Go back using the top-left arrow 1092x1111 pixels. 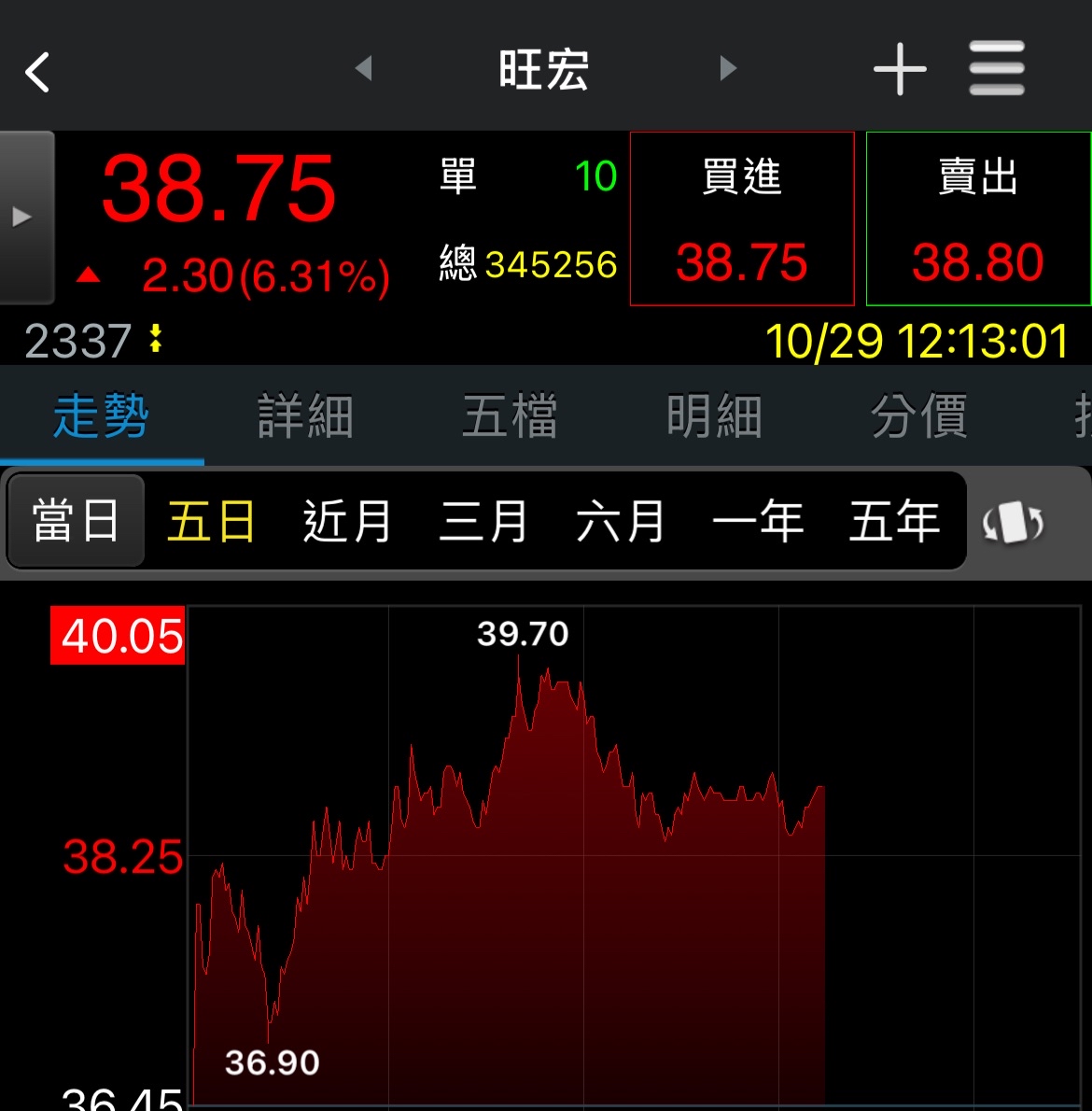pos(37,71)
